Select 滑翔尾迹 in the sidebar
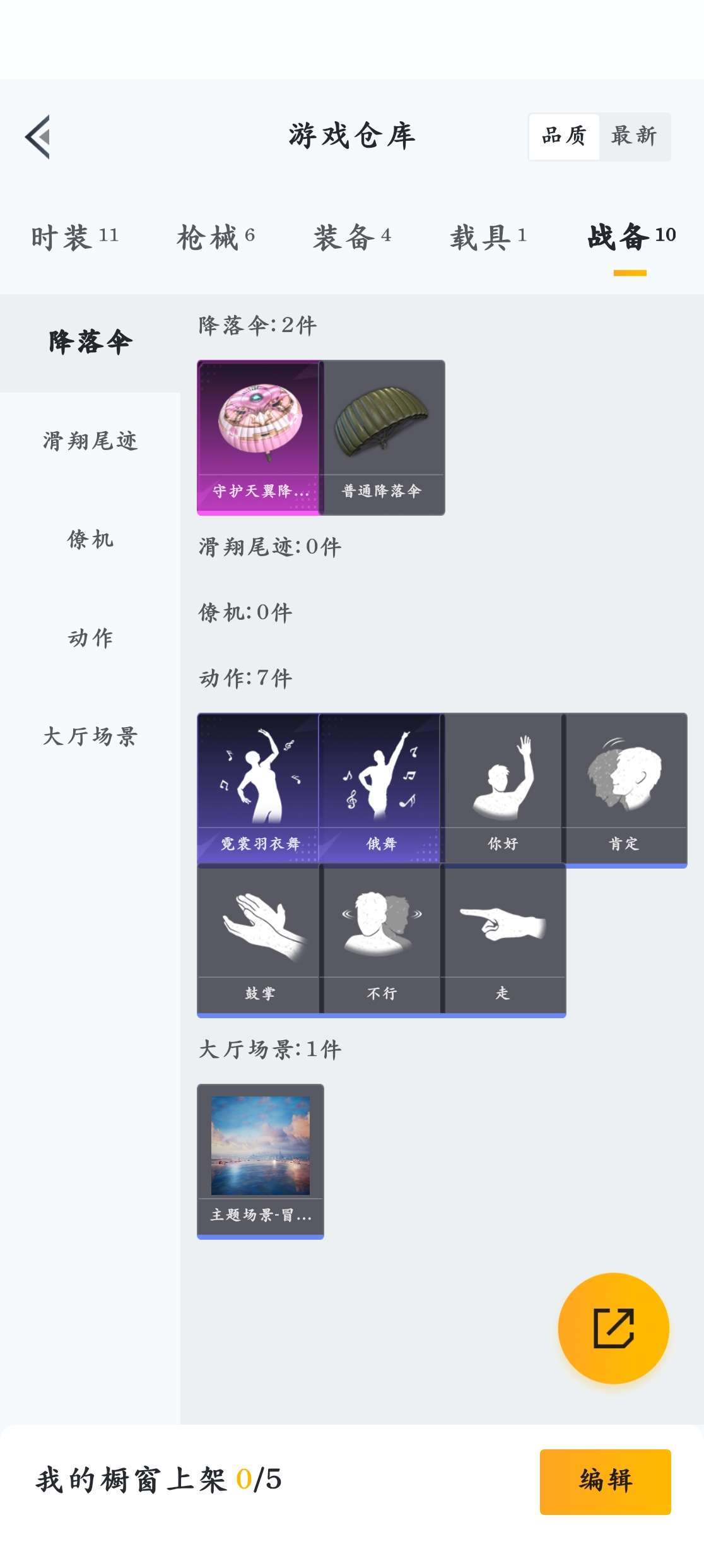The height and width of the screenshot is (1568, 704). pos(90,441)
